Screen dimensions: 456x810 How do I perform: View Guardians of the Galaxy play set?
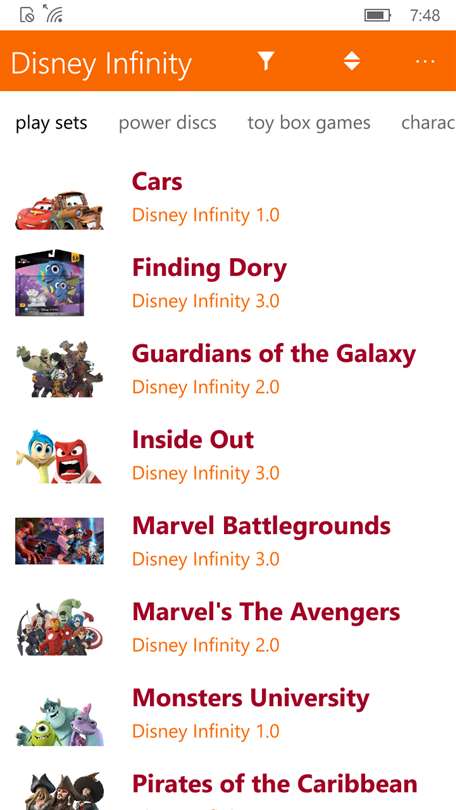228,370
